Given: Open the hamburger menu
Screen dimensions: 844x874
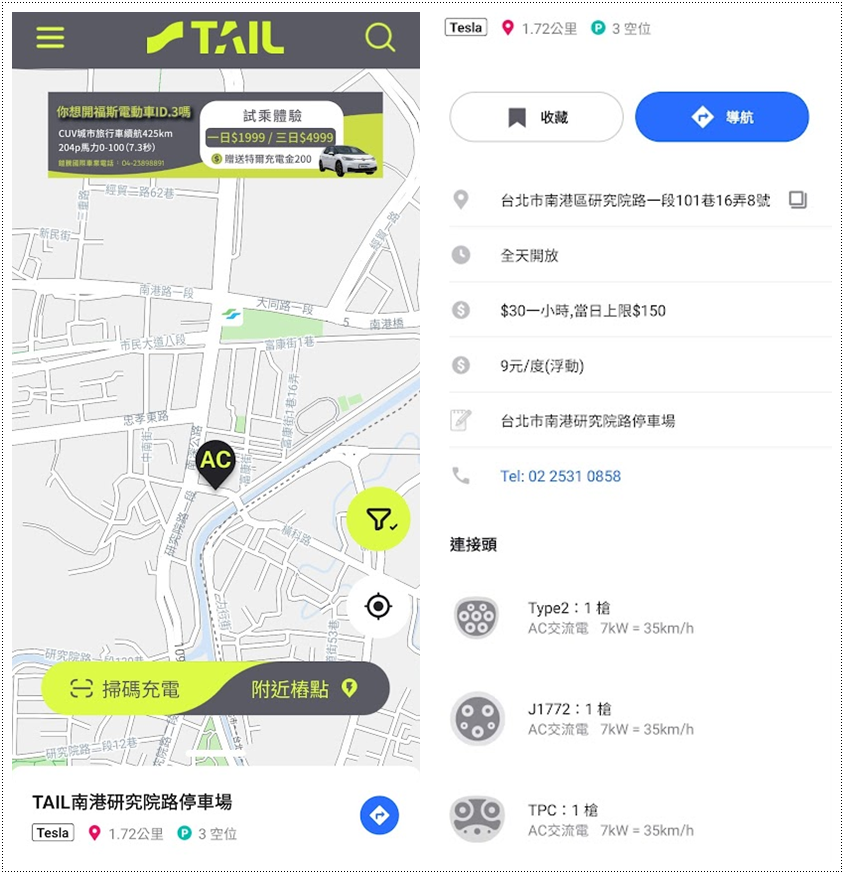Looking at the screenshot, I should 50,38.
